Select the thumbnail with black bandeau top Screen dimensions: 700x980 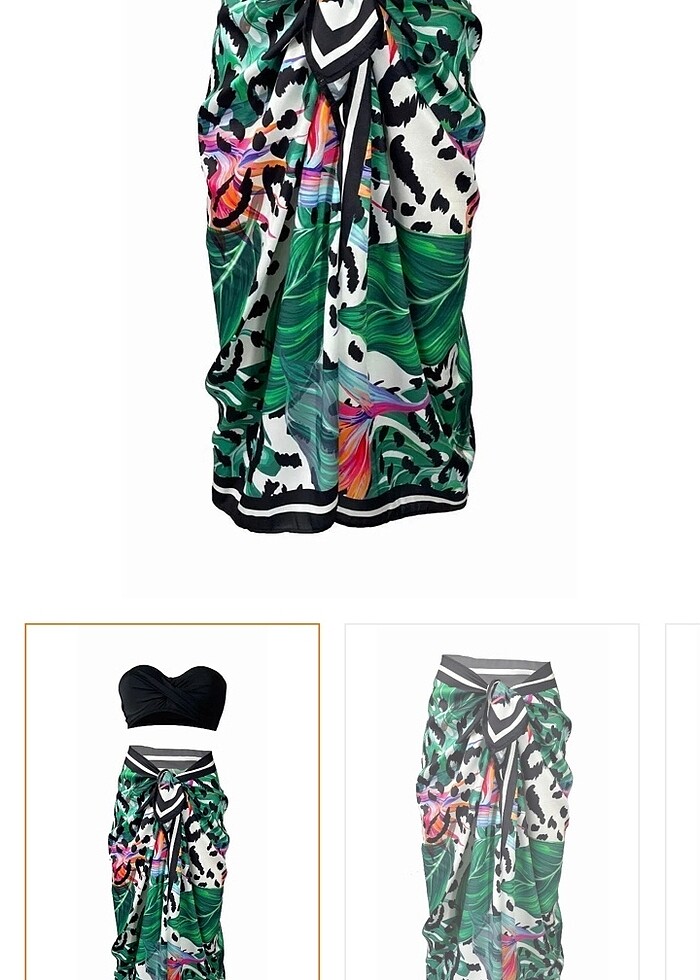(172, 800)
